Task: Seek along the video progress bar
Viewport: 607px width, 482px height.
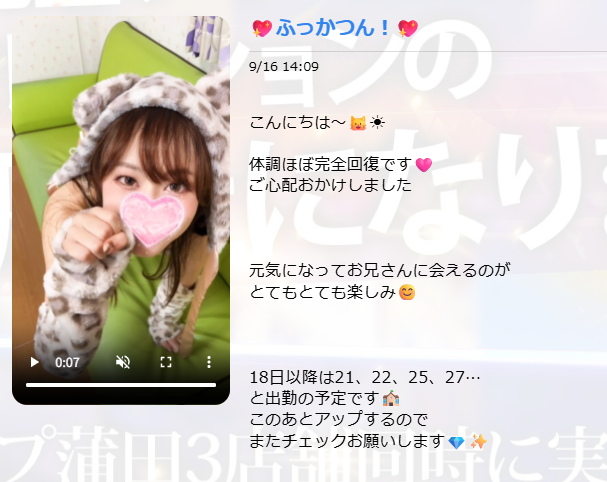Action: (120, 384)
